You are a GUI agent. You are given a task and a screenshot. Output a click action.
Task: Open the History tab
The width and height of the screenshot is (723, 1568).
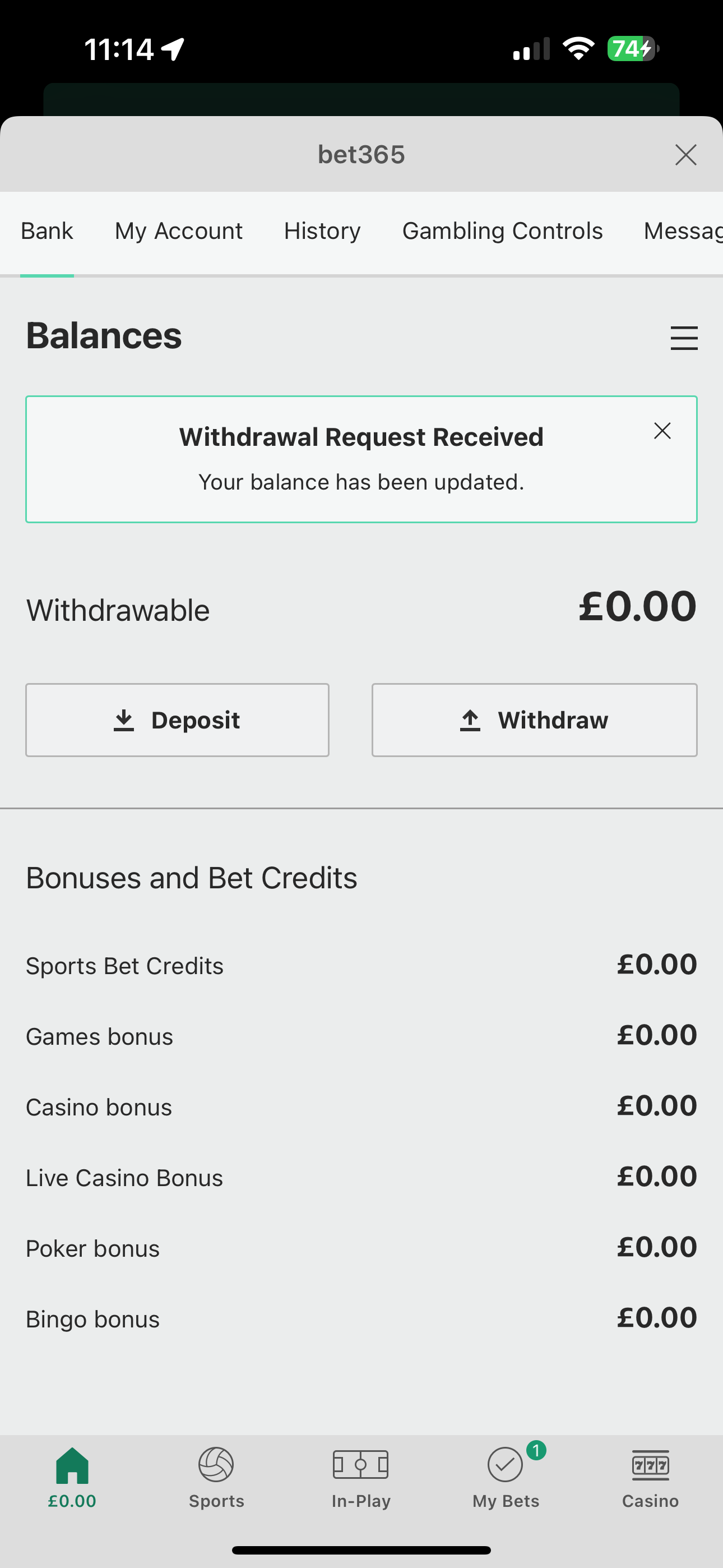tap(321, 231)
